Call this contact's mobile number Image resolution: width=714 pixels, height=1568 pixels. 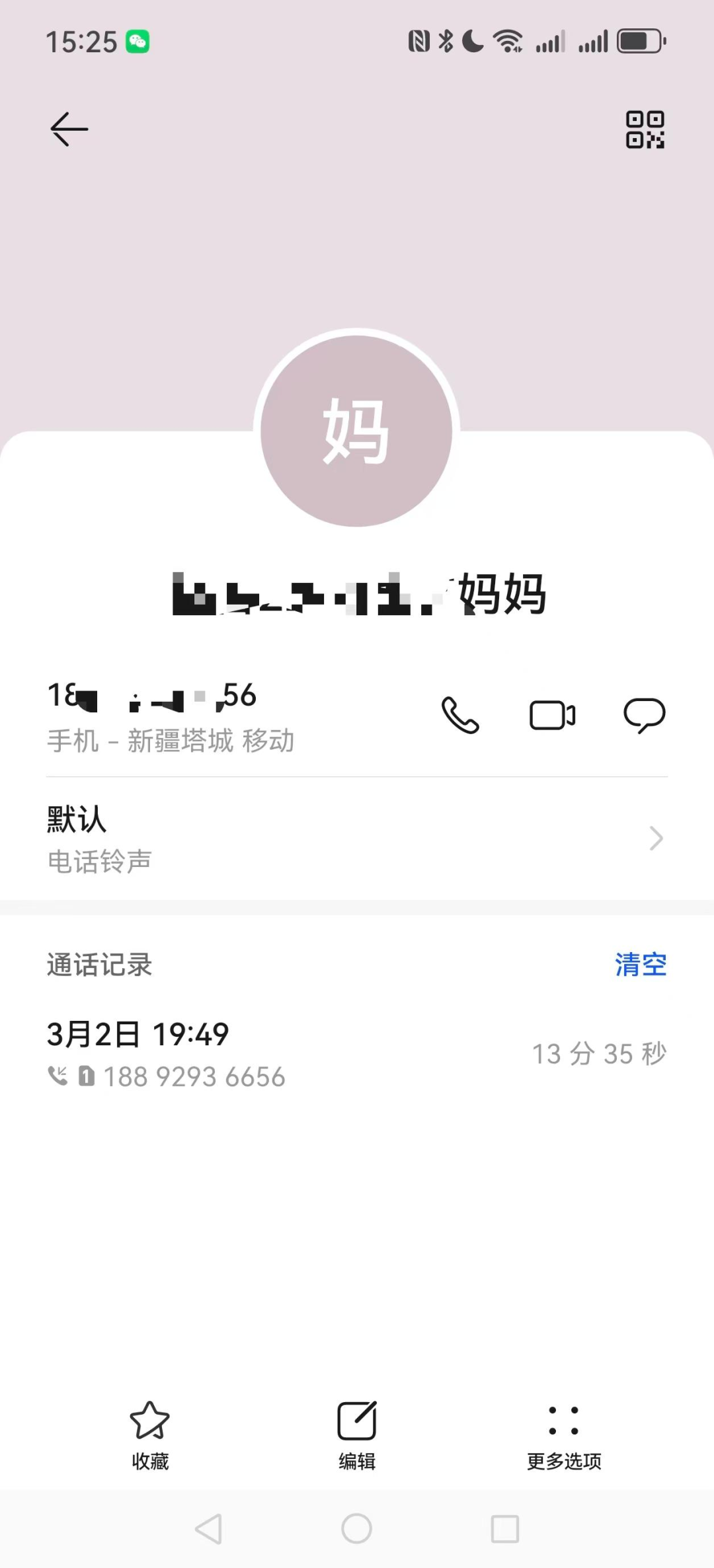point(460,715)
